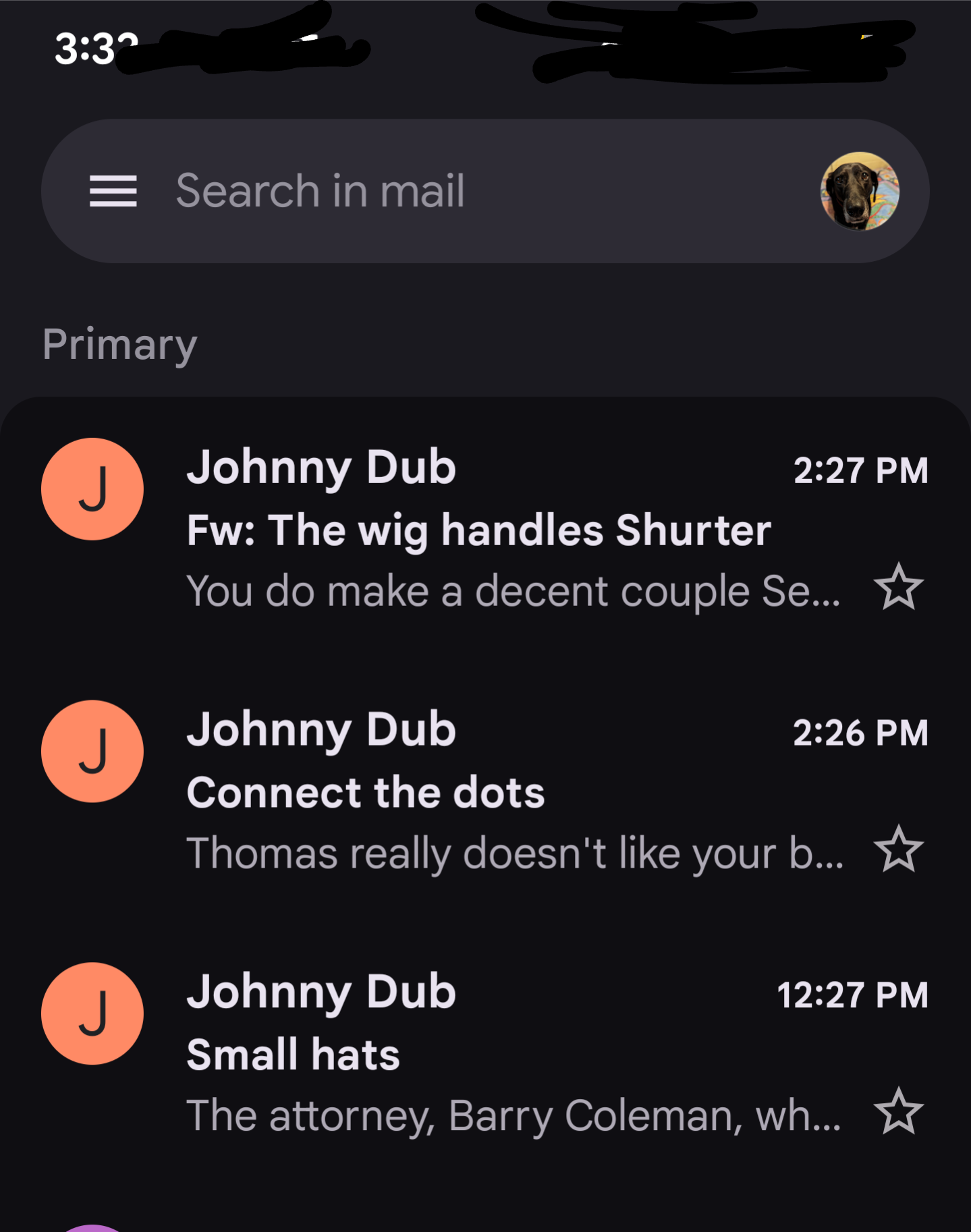The image size is (971, 1232).
Task: Select the "Small hats" email via sender avatar
Action: point(92,1013)
